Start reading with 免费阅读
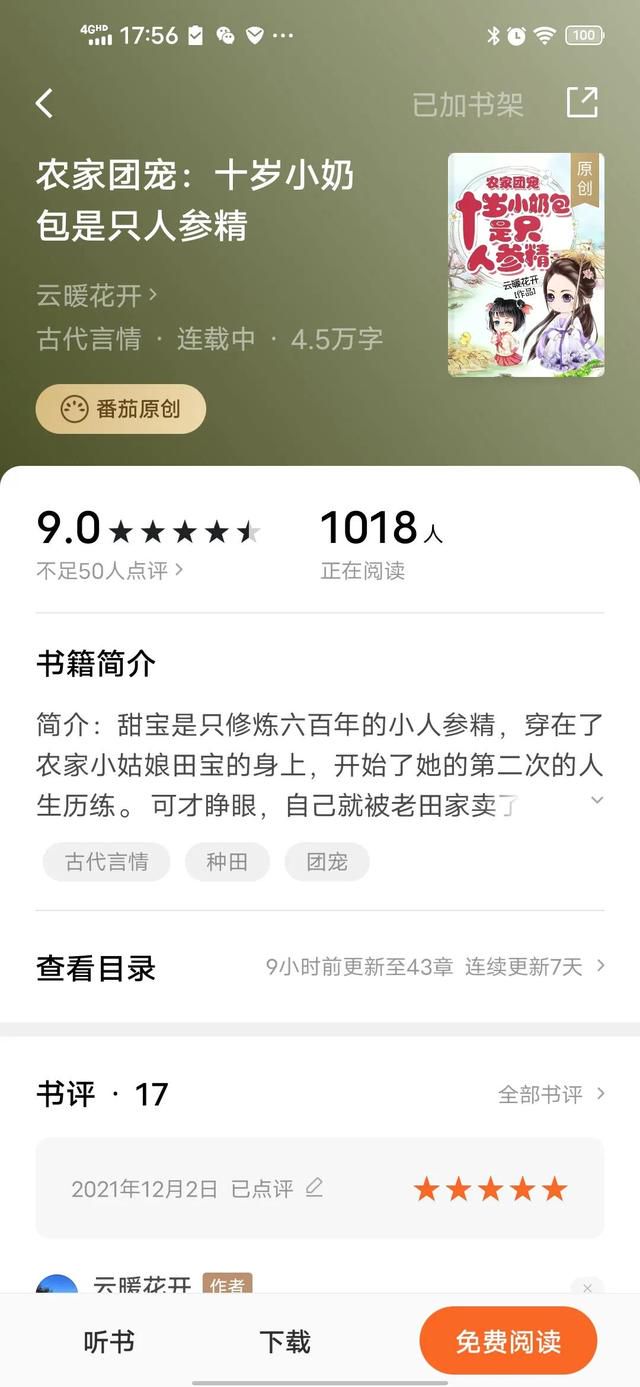The image size is (640, 1387). [508, 1341]
